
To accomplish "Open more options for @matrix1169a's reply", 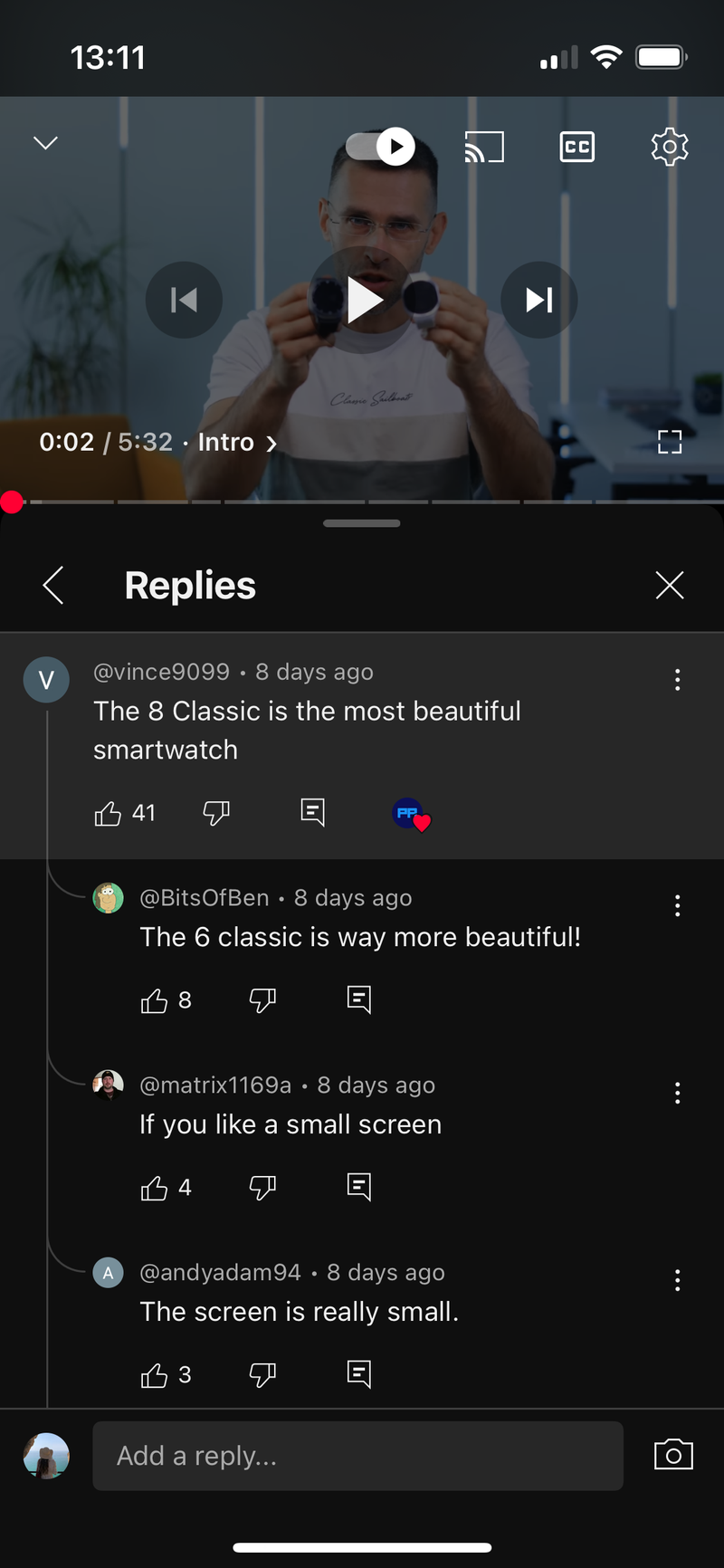I will 677,1093.
